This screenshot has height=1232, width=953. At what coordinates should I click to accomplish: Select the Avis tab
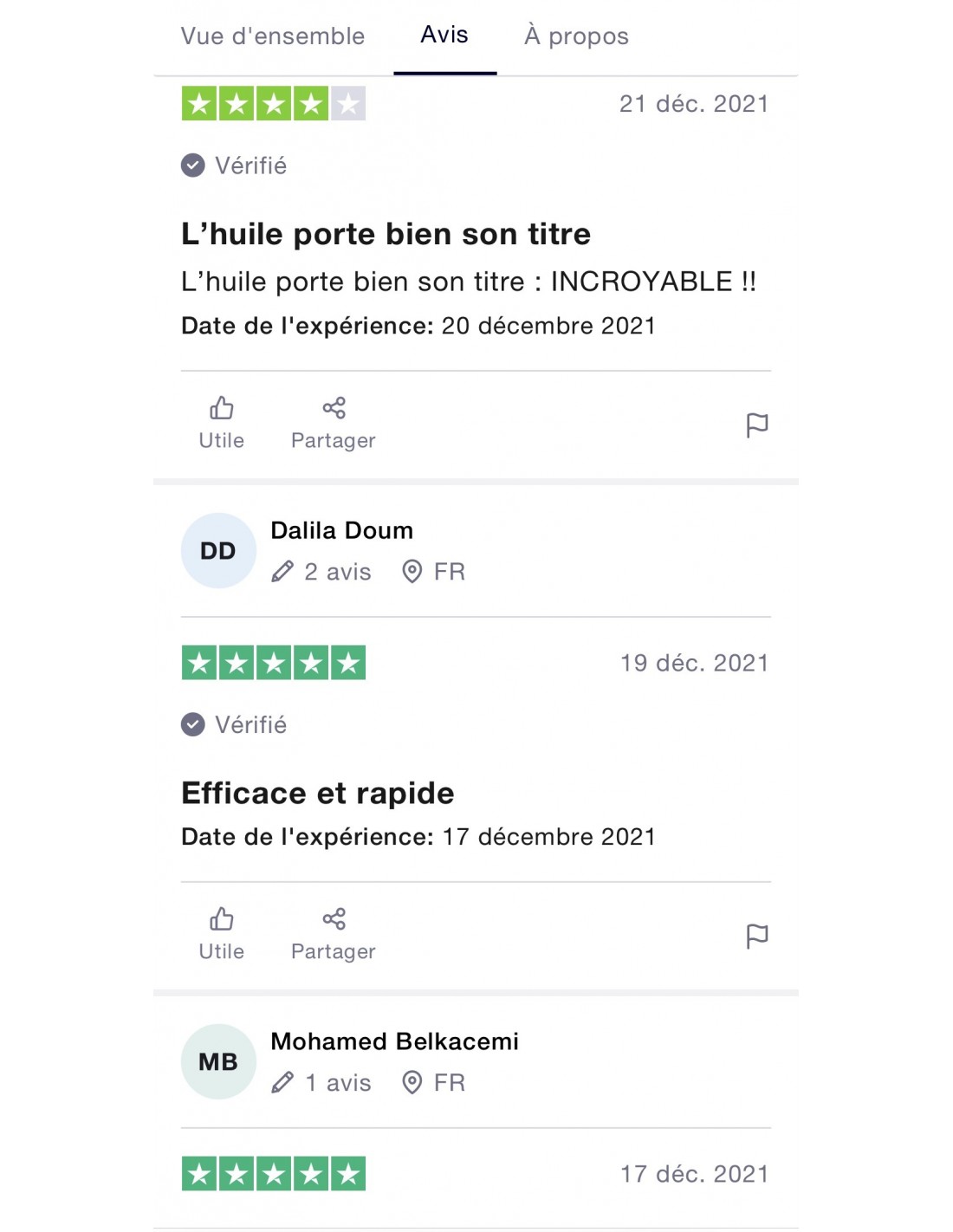(x=444, y=36)
